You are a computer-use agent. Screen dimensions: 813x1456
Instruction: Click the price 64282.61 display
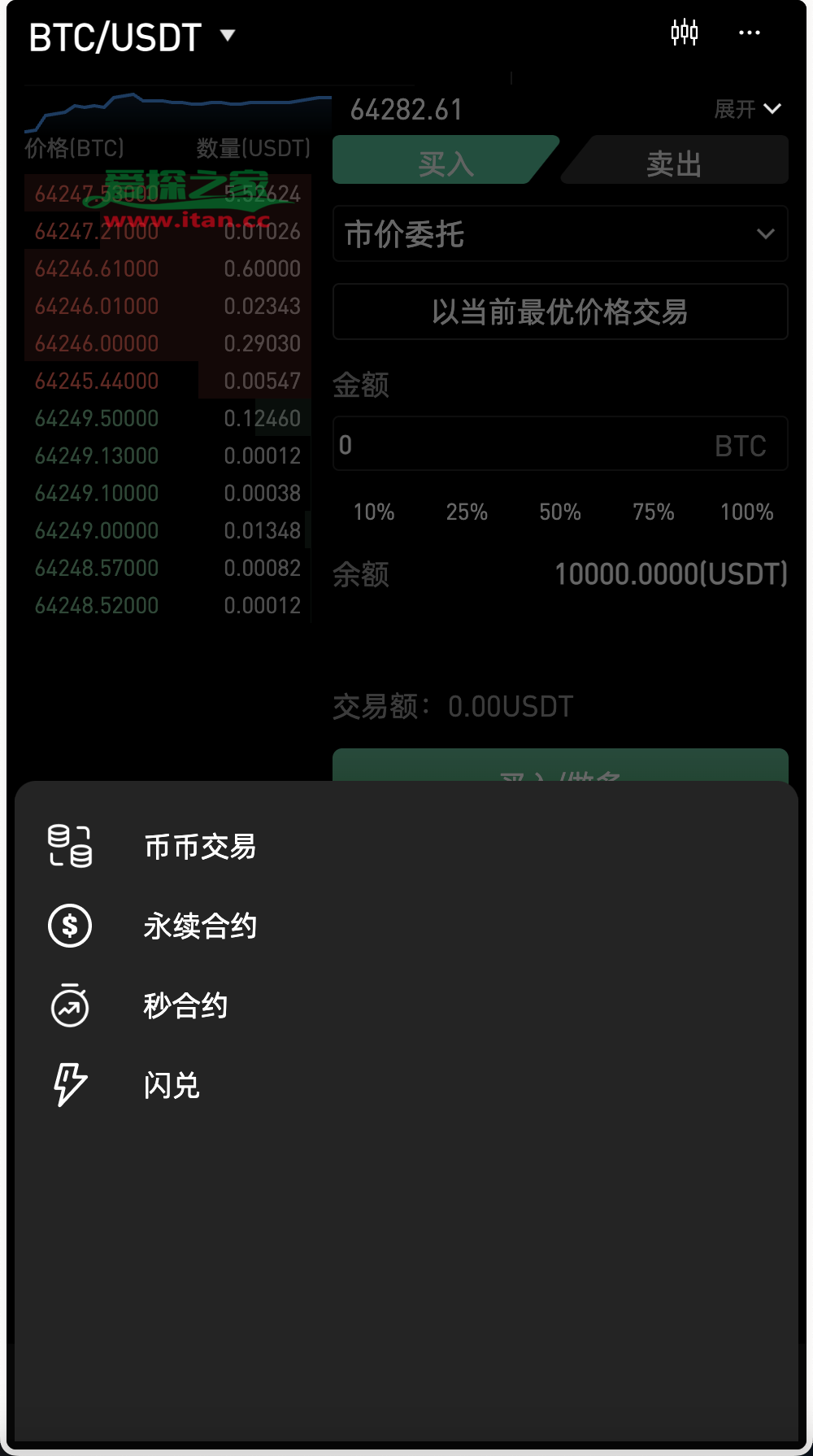click(x=406, y=108)
